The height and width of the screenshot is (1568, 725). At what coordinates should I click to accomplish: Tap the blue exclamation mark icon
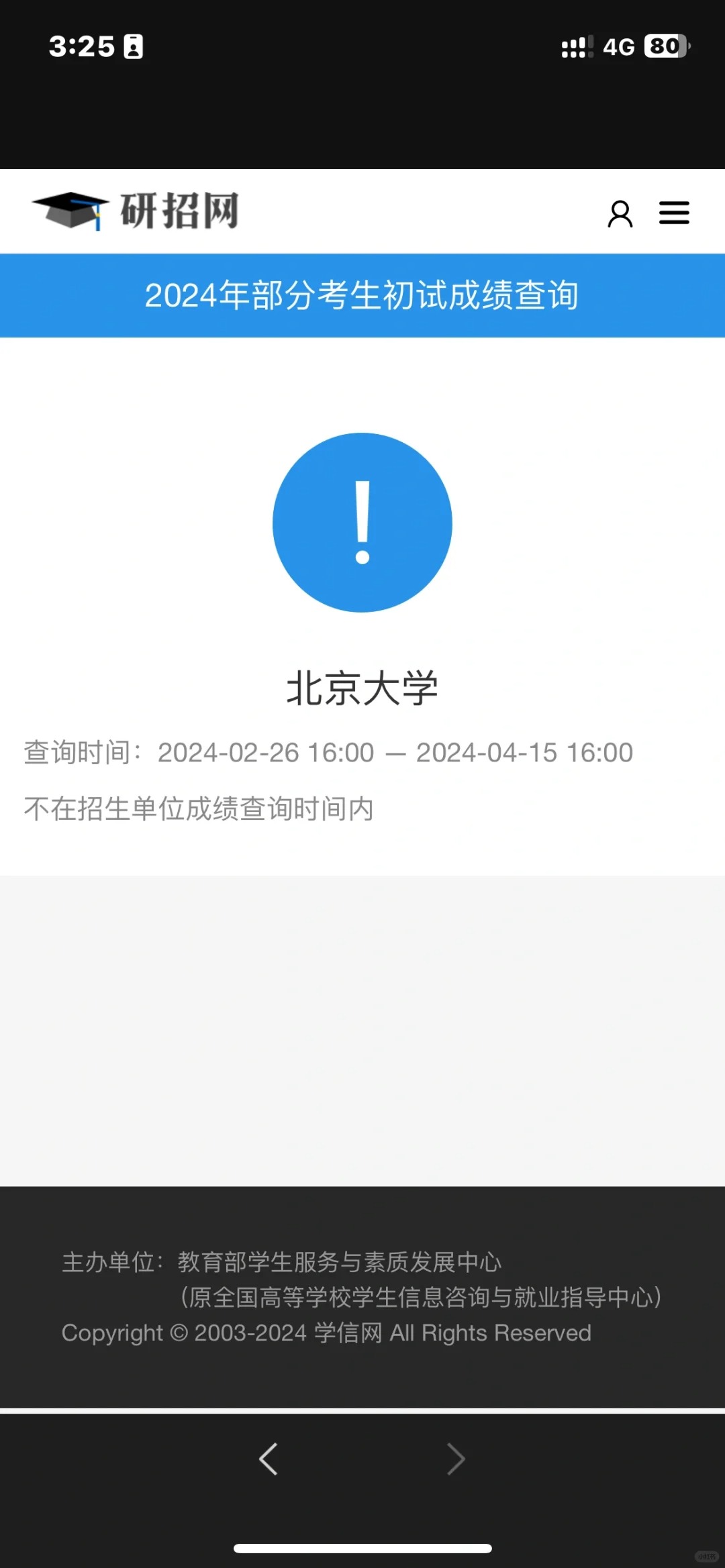pyautogui.click(x=361, y=523)
